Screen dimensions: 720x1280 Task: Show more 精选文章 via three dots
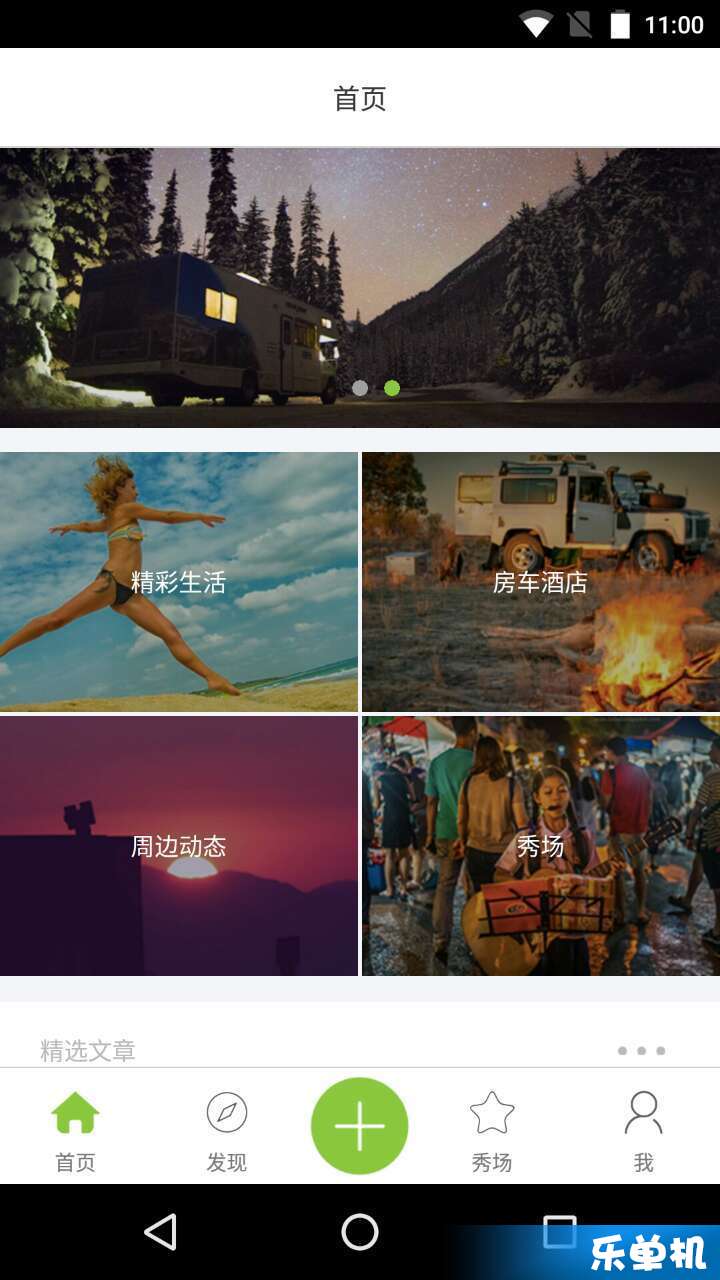pyautogui.click(x=641, y=1051)
